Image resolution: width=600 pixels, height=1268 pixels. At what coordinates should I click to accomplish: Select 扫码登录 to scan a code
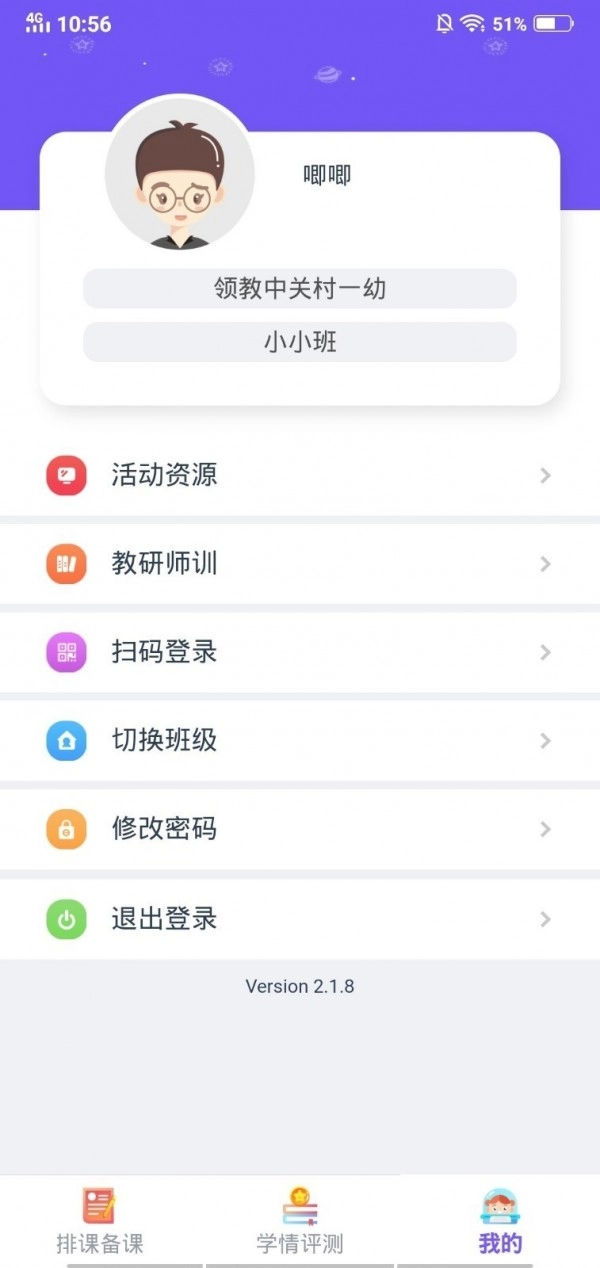click(x=300, y=652)
